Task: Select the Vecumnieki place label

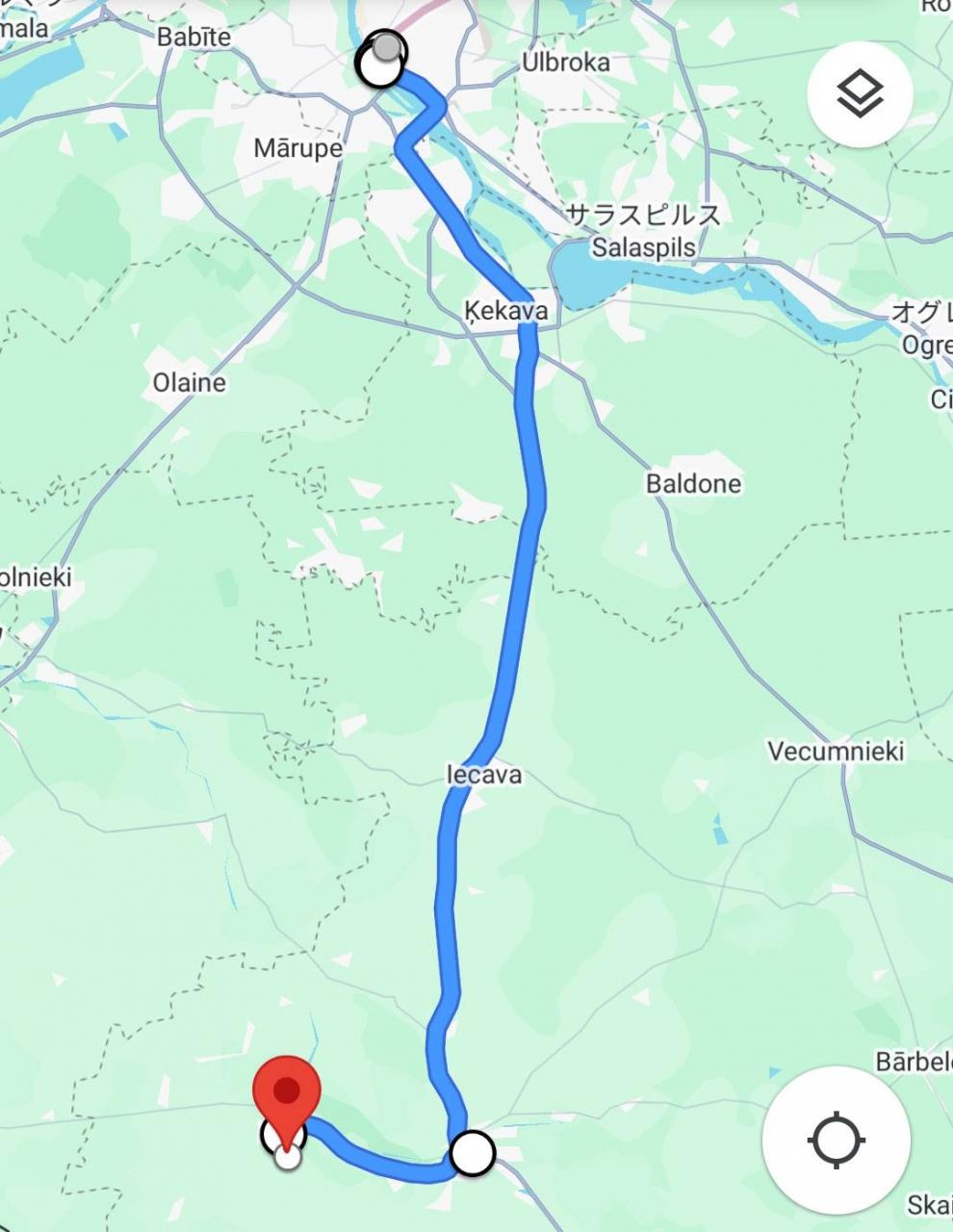Action: (x=836, y=751)
